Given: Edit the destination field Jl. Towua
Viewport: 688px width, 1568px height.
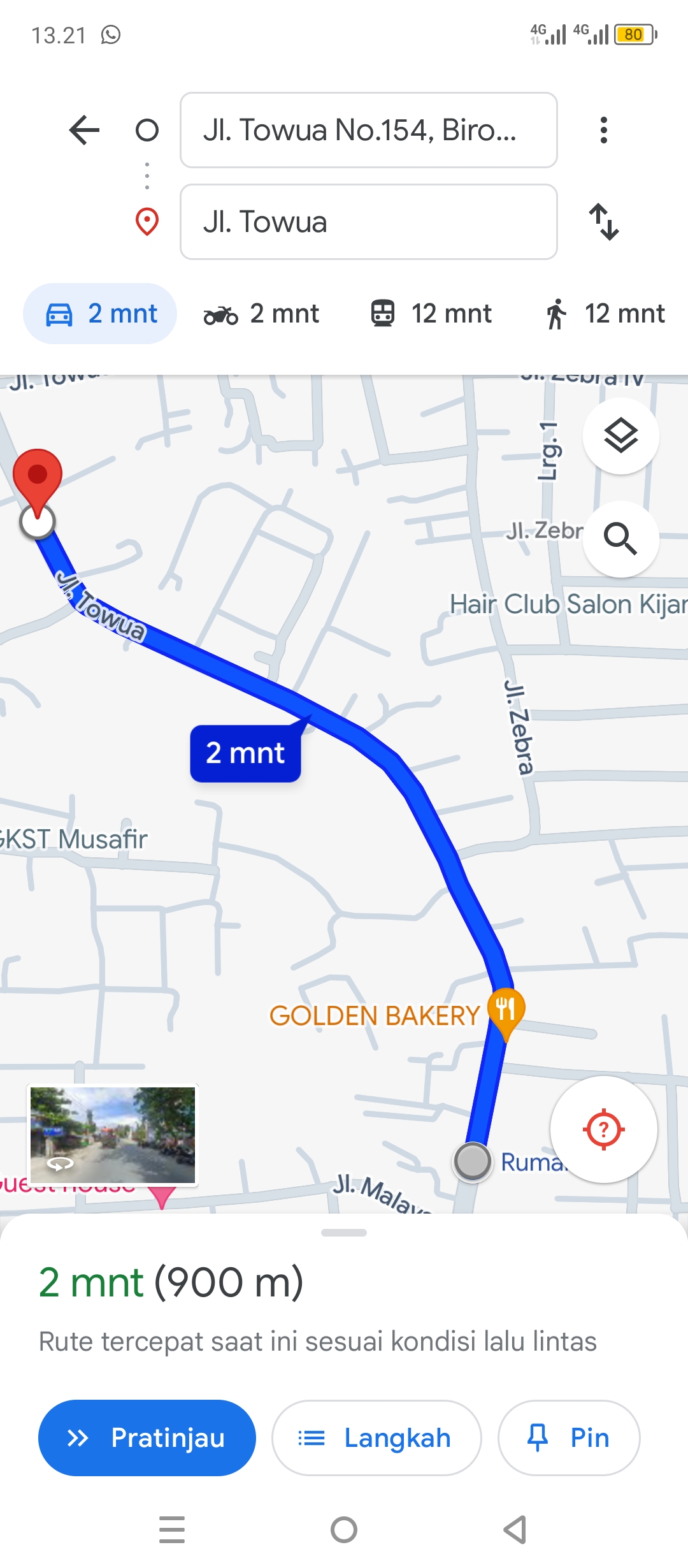Looking at the screenshot, I should (x=369, y=222).
